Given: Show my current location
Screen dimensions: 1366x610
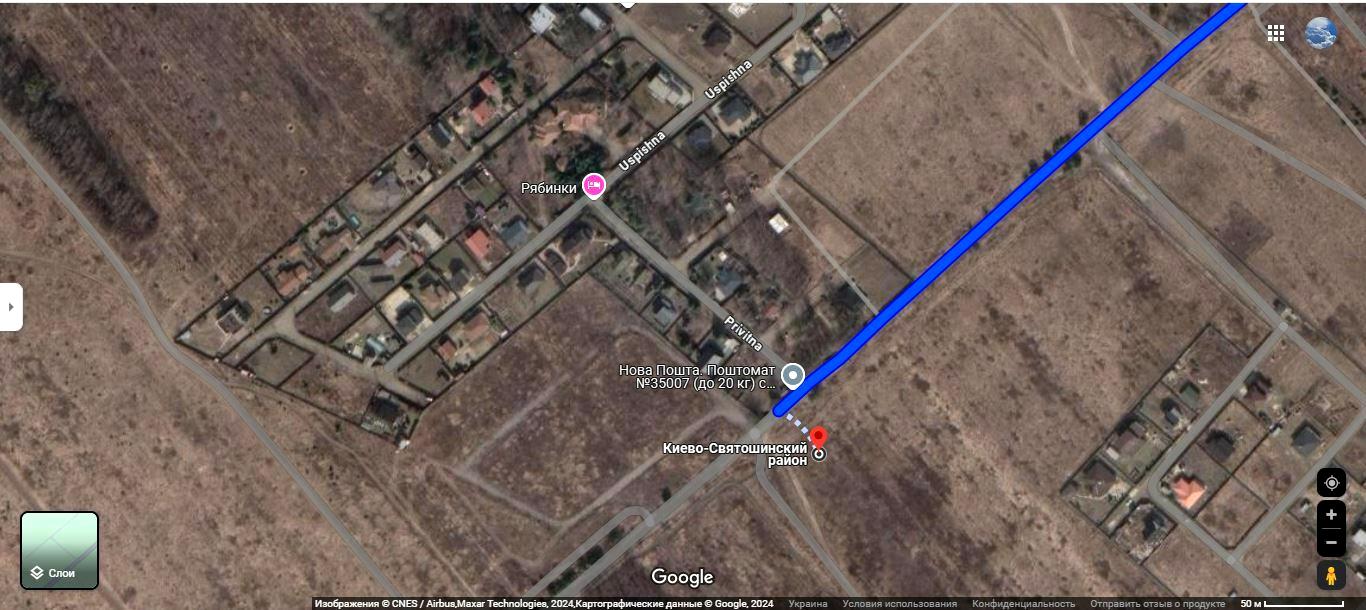Looking at the screenshot, I should 1331,483.
